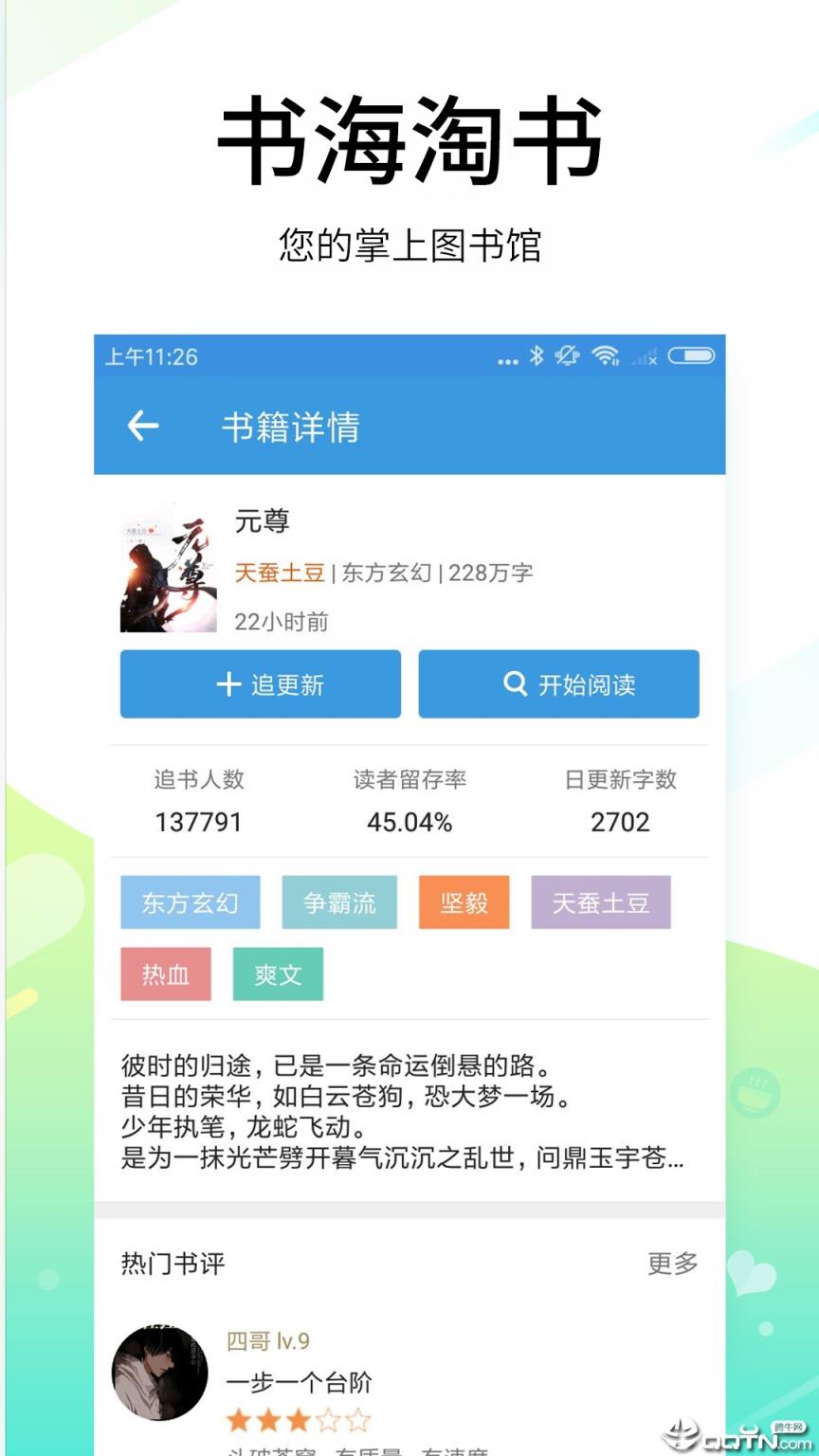The width and height of the screenshot is (819, 1456).
Task: Expand the 争霸流 tag category
Action: [x=339, y=901]
